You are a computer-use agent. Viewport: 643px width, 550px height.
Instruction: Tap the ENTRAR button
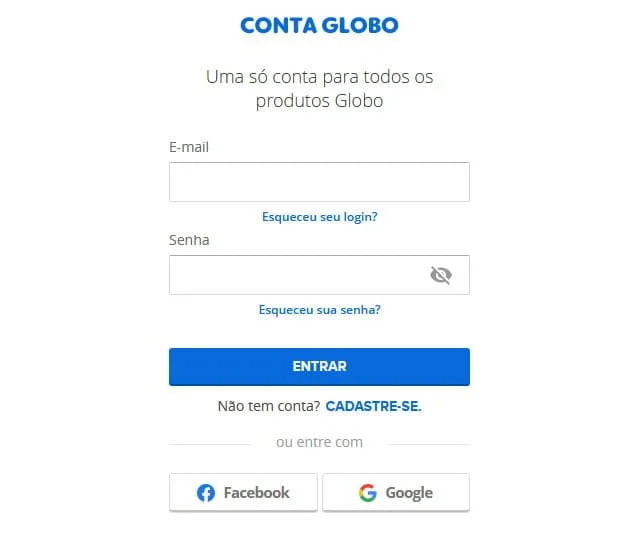tap(319, 366)
